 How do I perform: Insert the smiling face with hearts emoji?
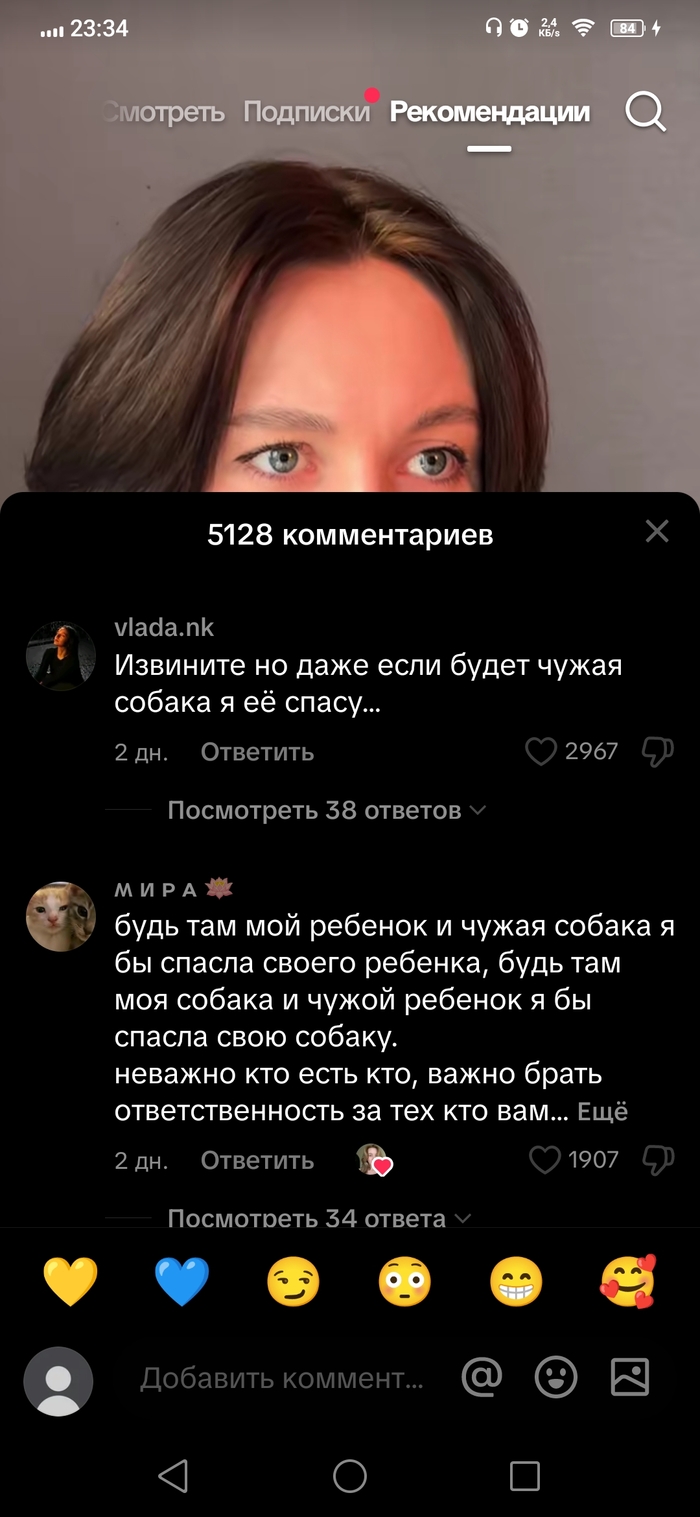tap(628, 1282)
